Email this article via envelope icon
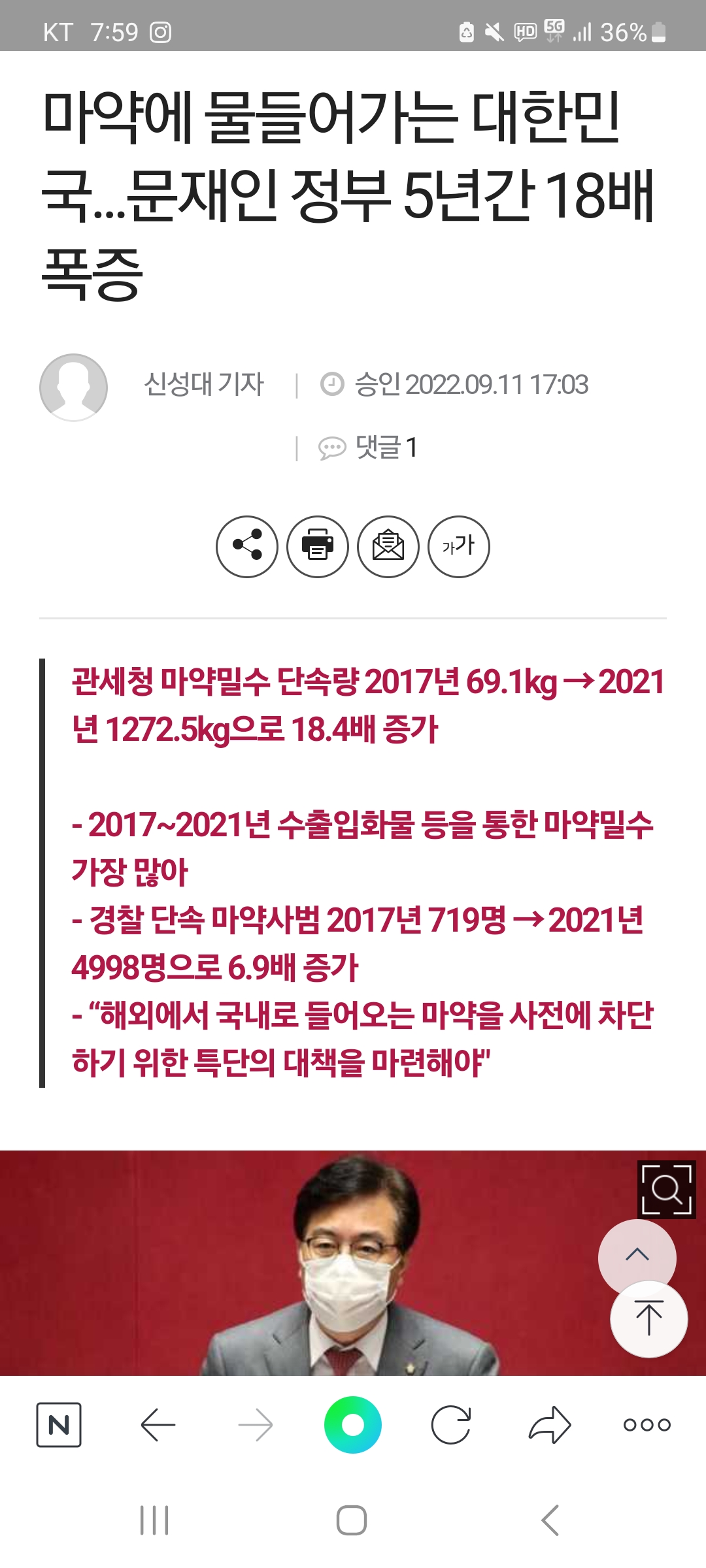The height and width of the screenshot is (1568, 706). (x=388, y=546)
